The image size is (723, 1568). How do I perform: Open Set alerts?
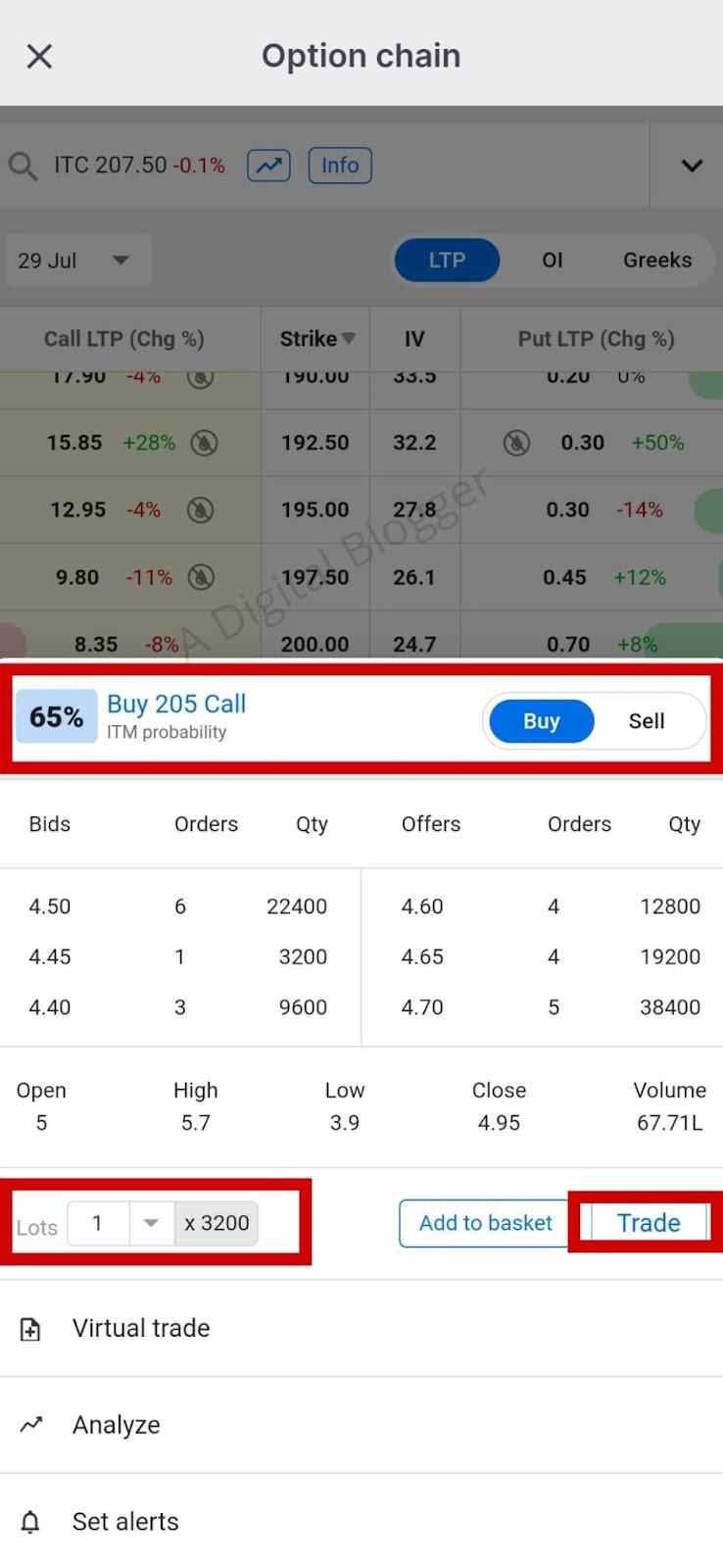pyautogui.click(x=125, y=1522)
